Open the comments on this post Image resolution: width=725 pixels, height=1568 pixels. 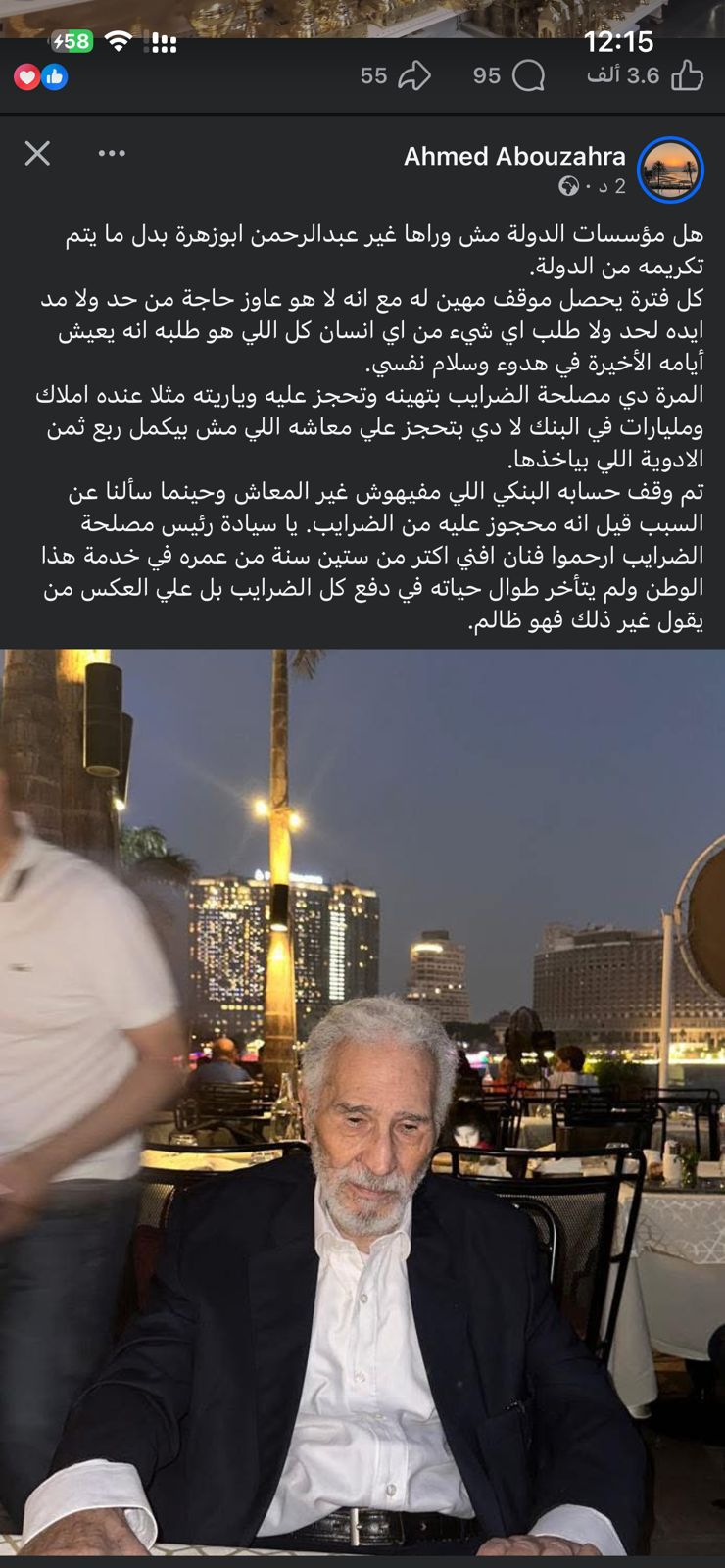[528, 75]
